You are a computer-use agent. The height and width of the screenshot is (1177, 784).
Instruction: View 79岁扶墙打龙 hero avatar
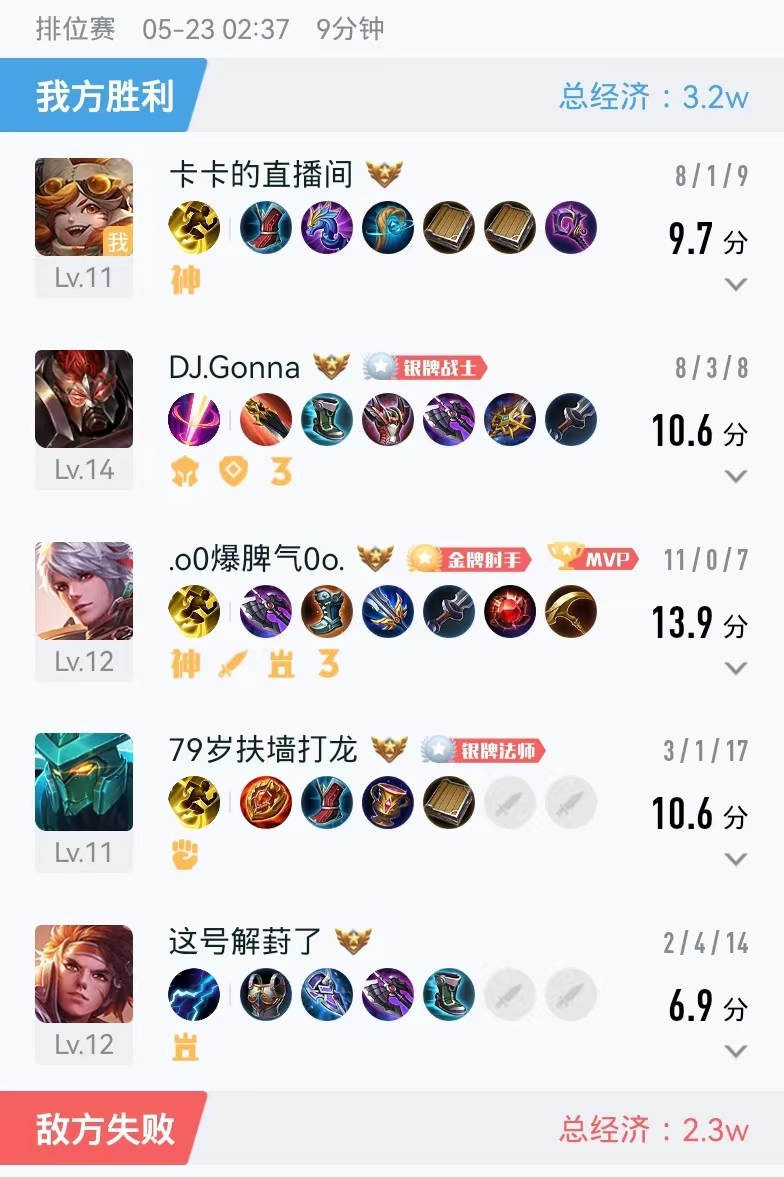[84, 782]
